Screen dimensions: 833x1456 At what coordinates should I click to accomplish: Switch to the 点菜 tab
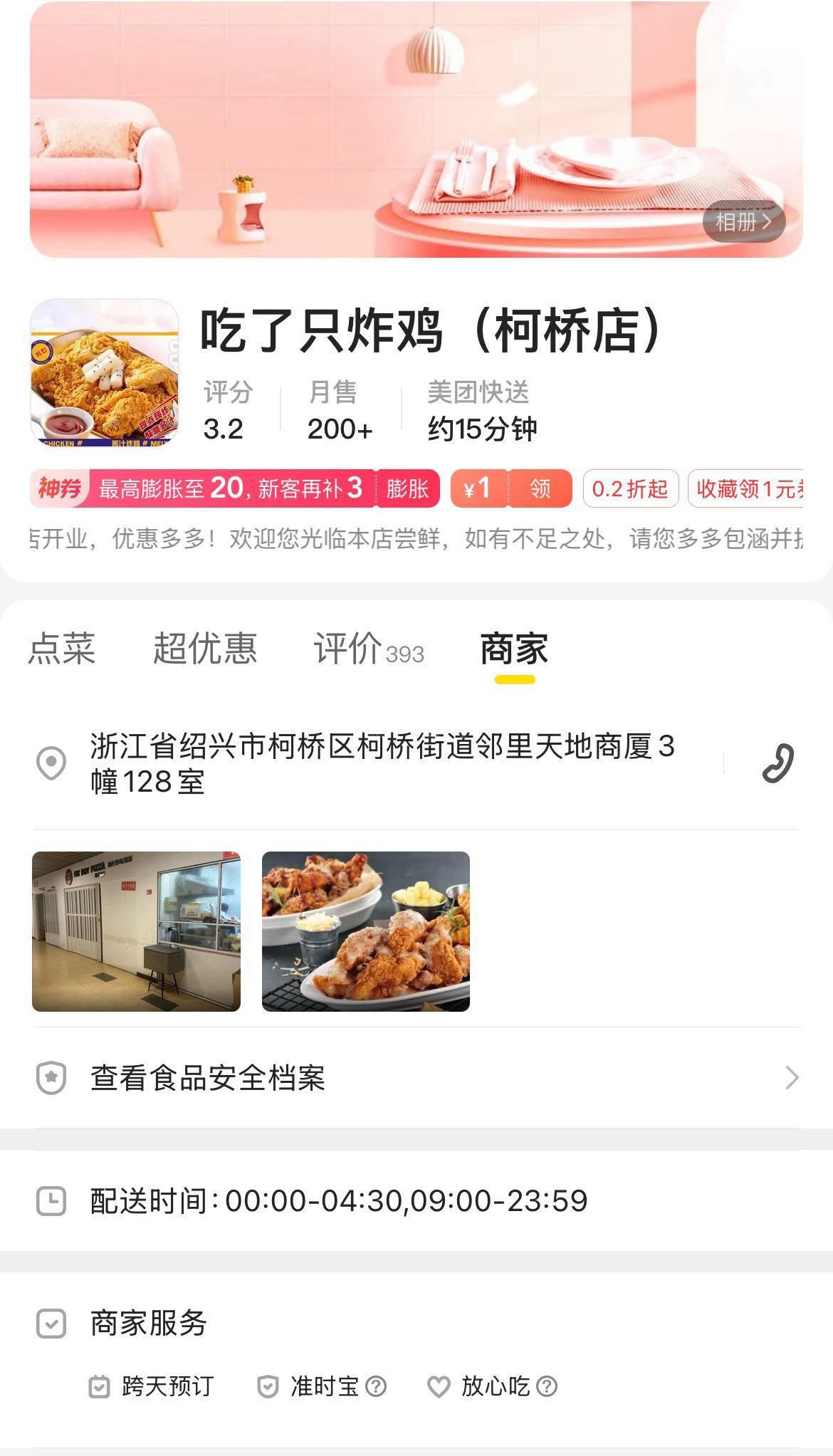(x=61, y=649)
